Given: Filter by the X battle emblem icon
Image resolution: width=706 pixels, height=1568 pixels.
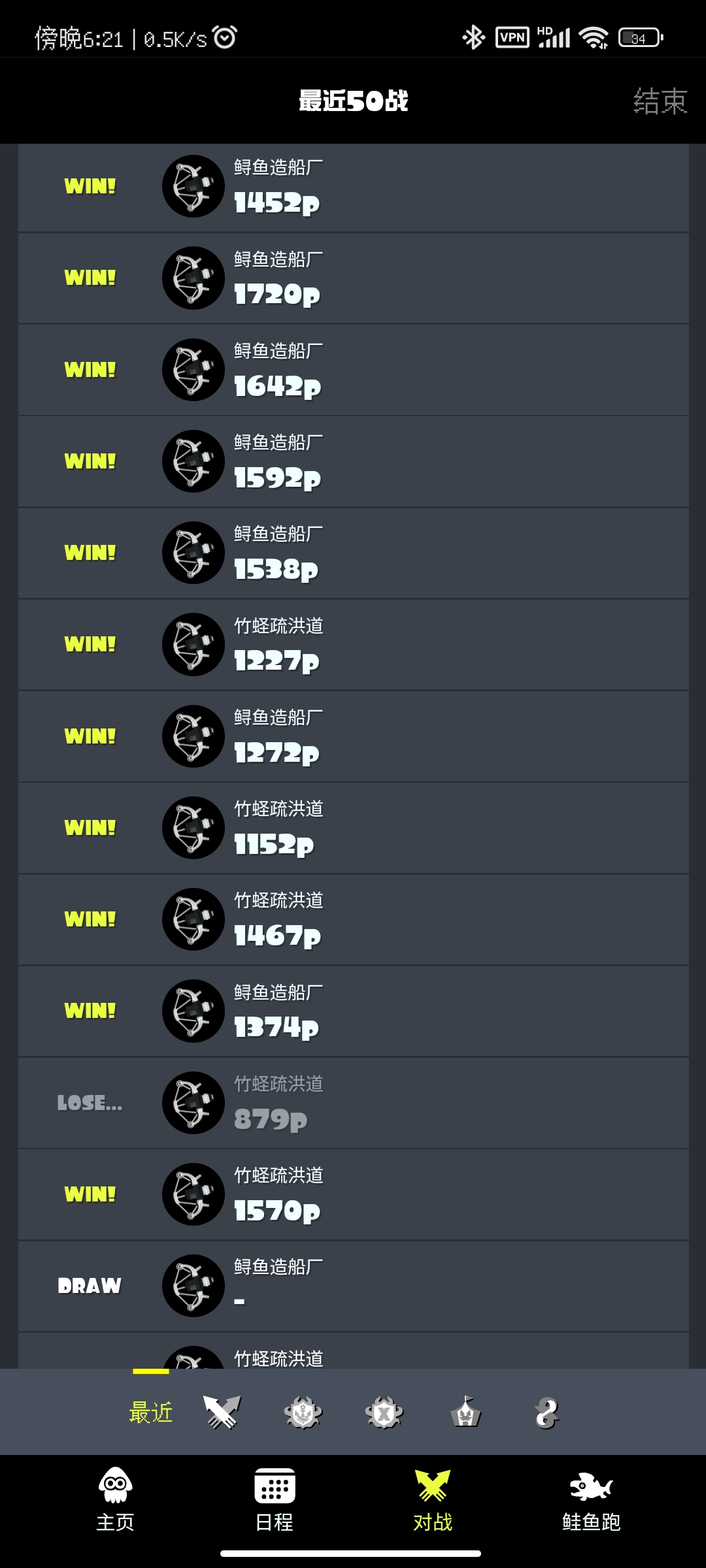Looking at the screenshot, I should click(384, 1413).
